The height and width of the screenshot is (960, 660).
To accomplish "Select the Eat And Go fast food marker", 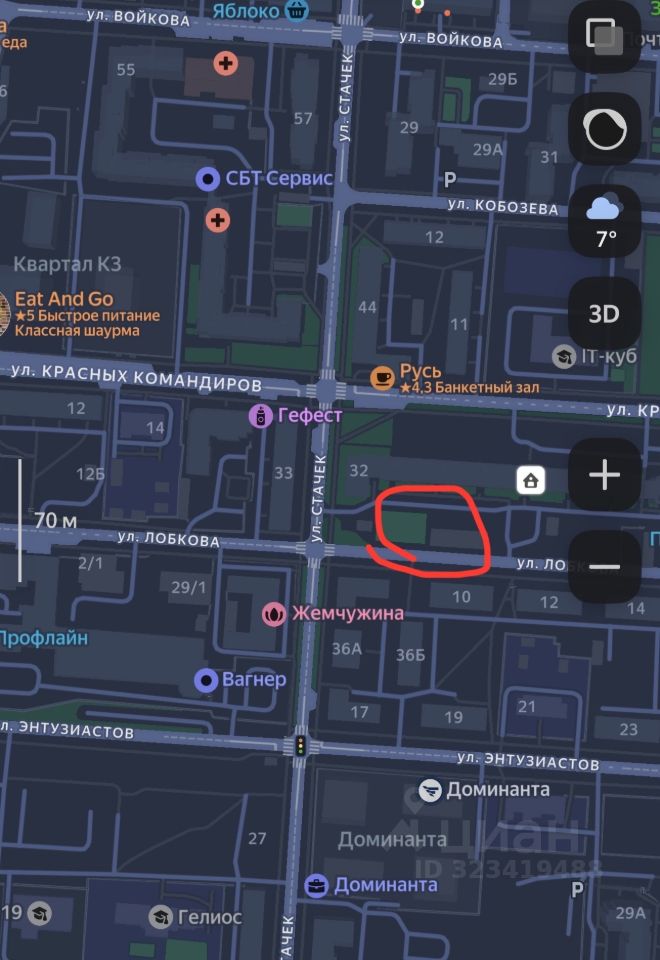I will point(5,312).
